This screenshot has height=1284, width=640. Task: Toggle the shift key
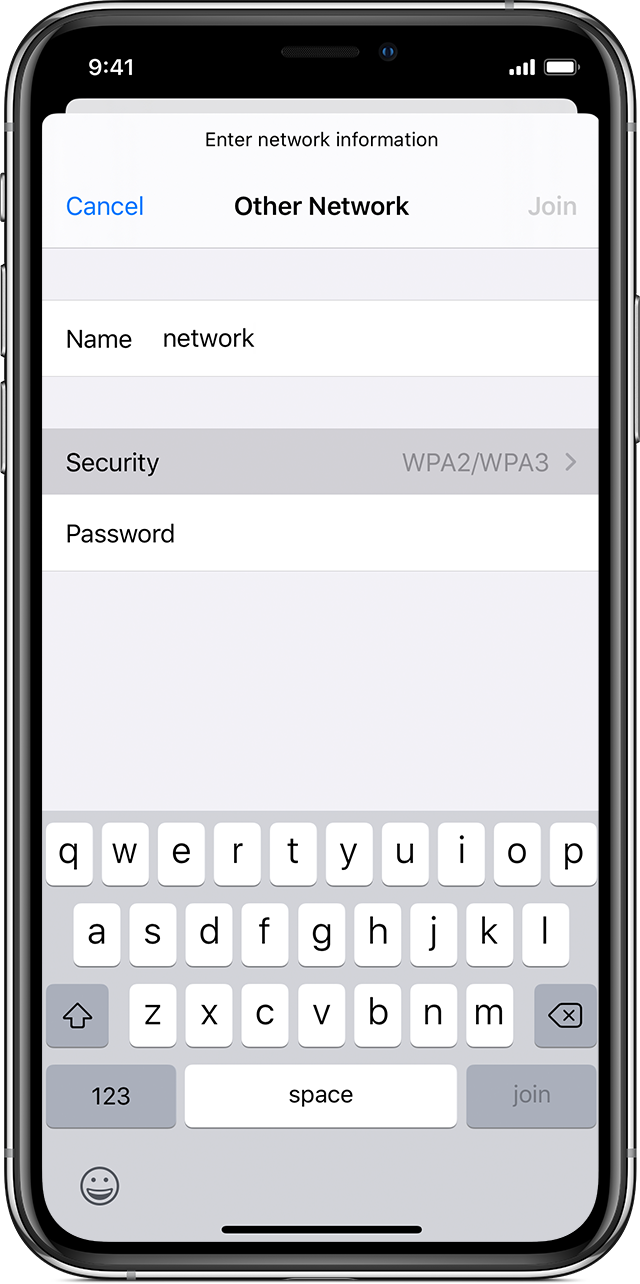(77, 1016)
